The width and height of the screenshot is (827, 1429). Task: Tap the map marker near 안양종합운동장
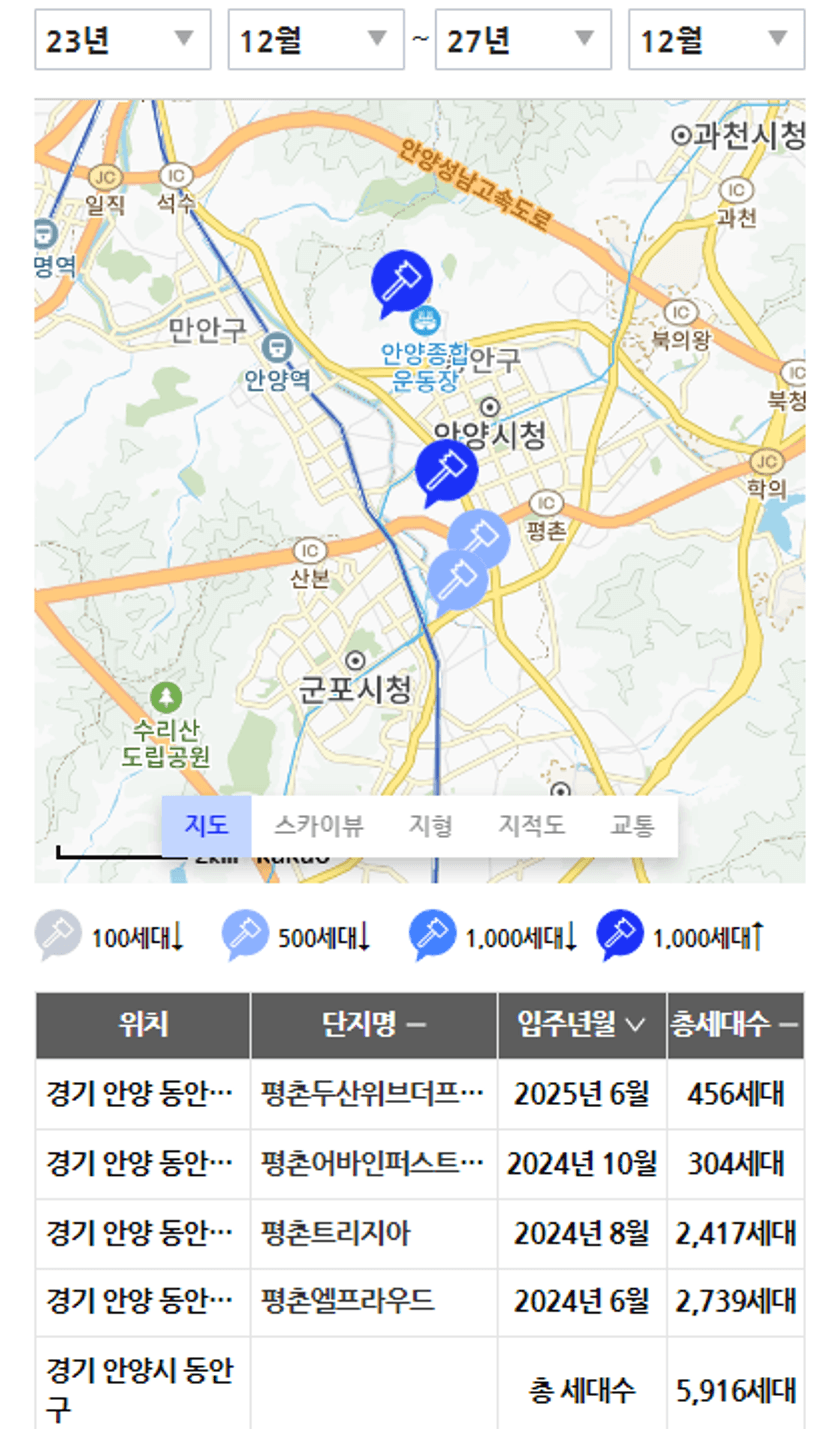coord(400,281)
